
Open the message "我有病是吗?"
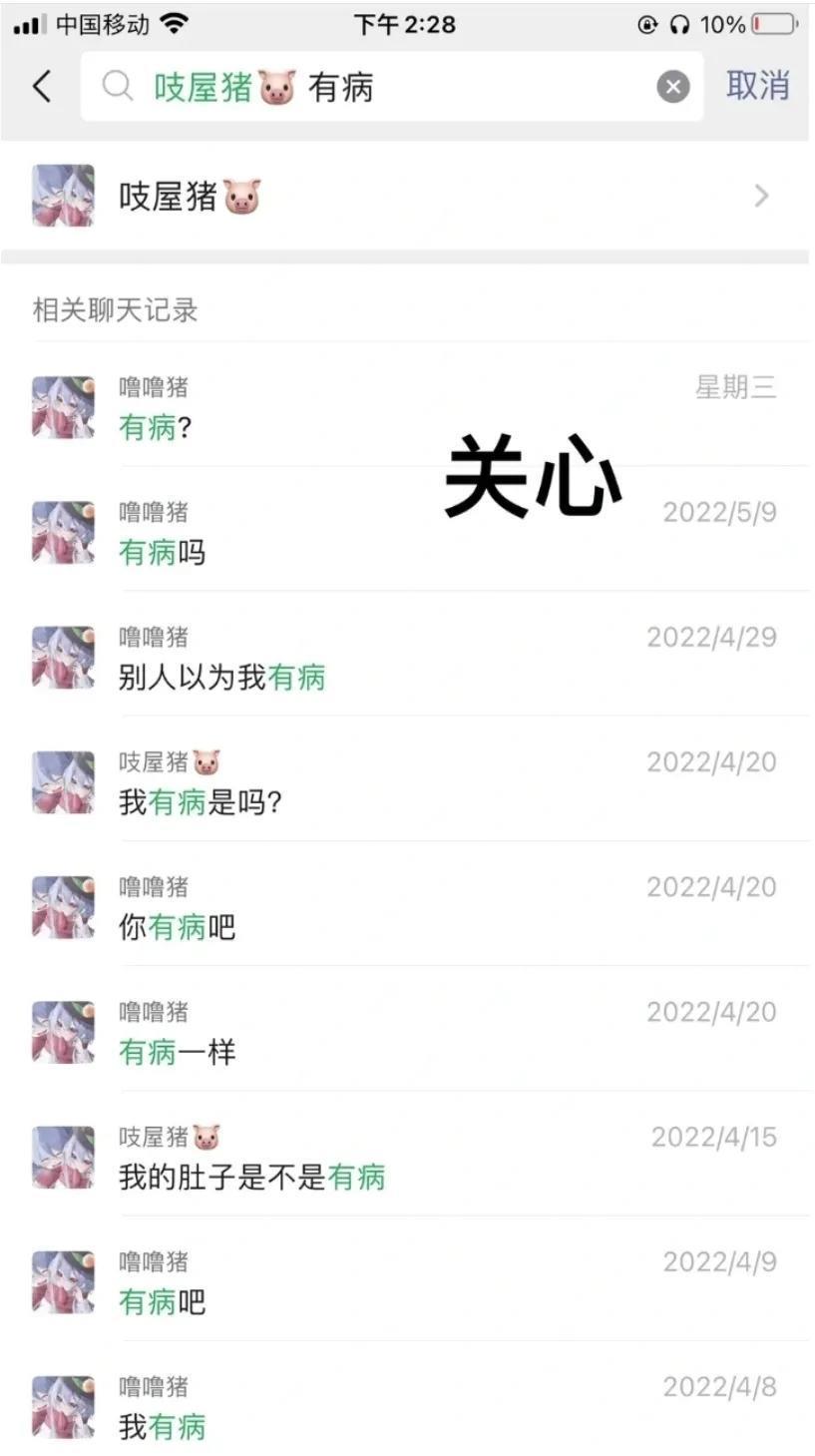pos(407,781)
